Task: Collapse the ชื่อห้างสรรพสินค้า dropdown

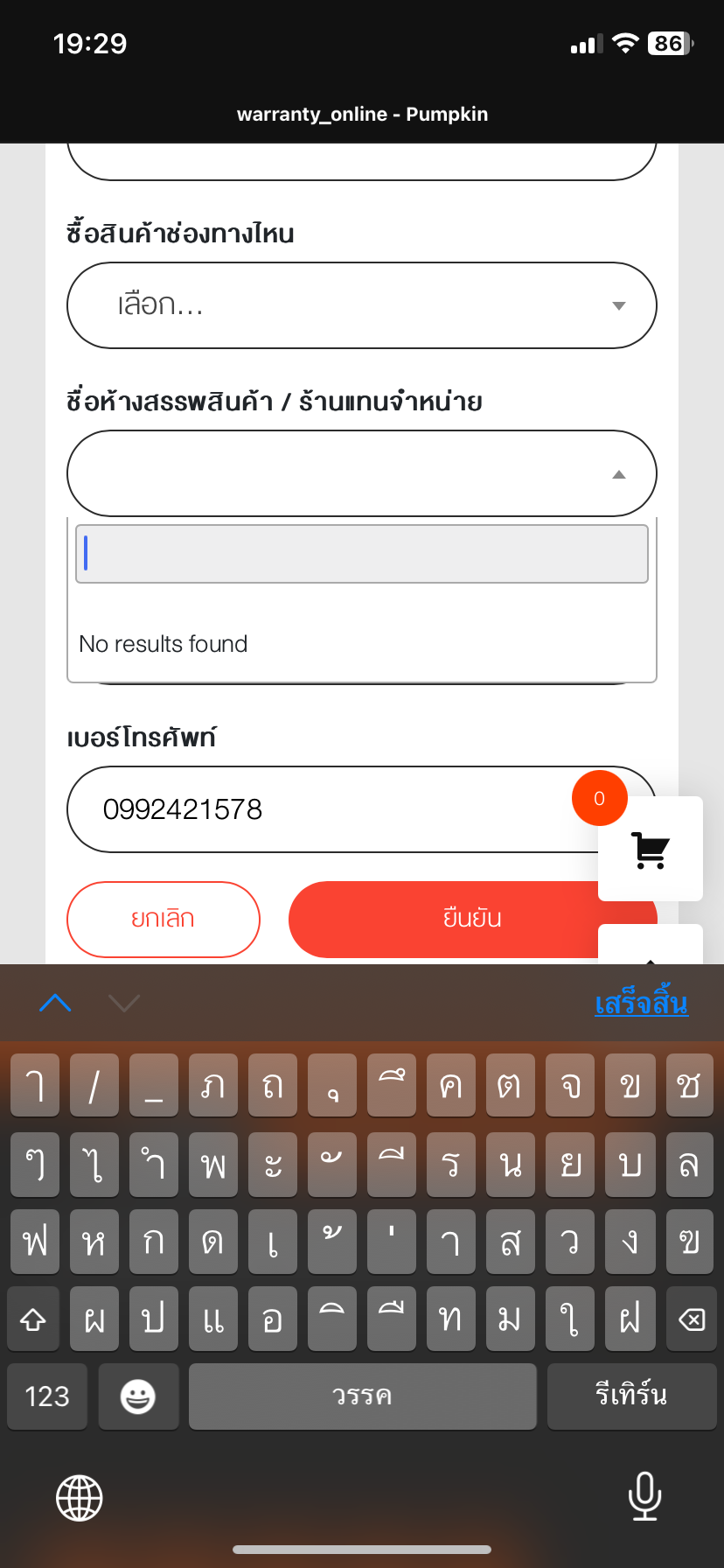Action: [x=361, y=473]
